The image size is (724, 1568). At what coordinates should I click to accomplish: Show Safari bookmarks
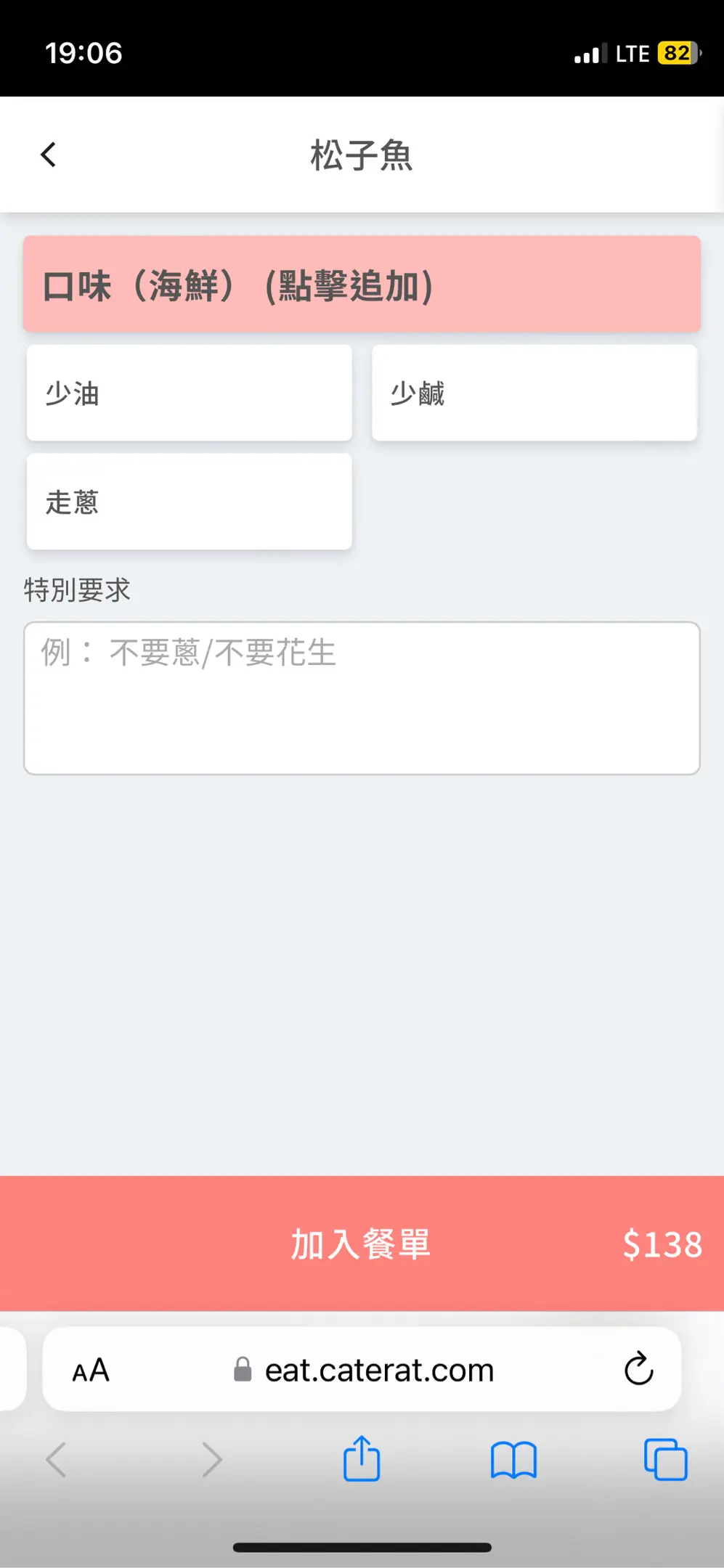point(513,1460)
